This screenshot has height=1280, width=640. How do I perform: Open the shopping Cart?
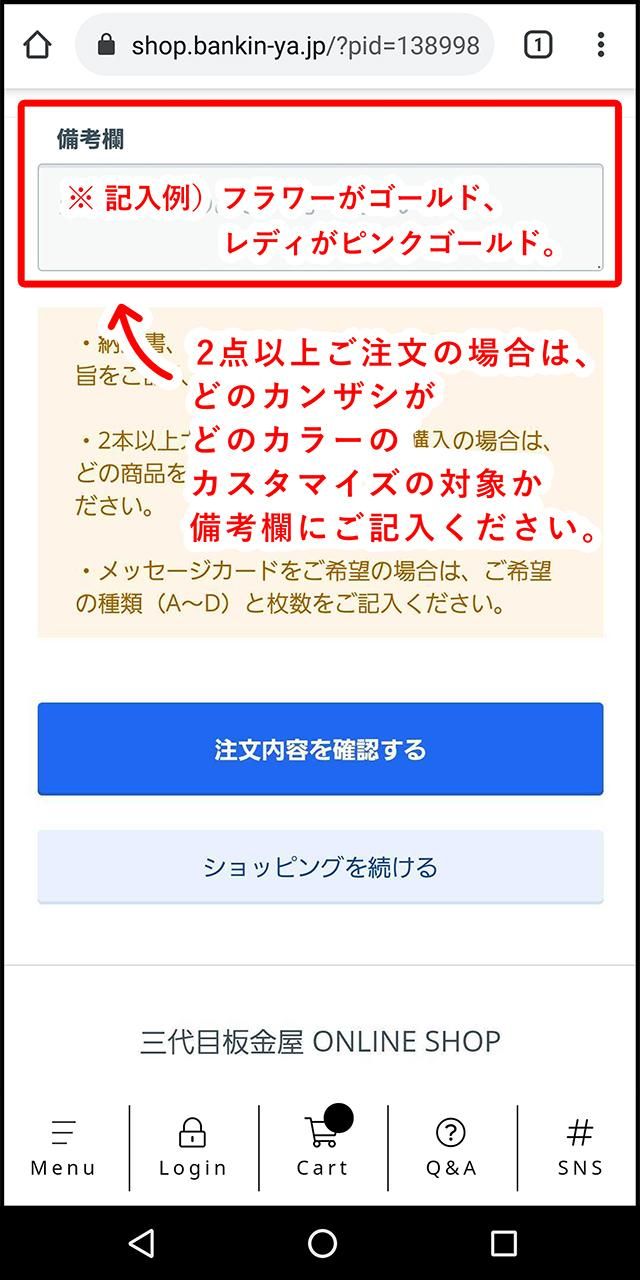322,1148
